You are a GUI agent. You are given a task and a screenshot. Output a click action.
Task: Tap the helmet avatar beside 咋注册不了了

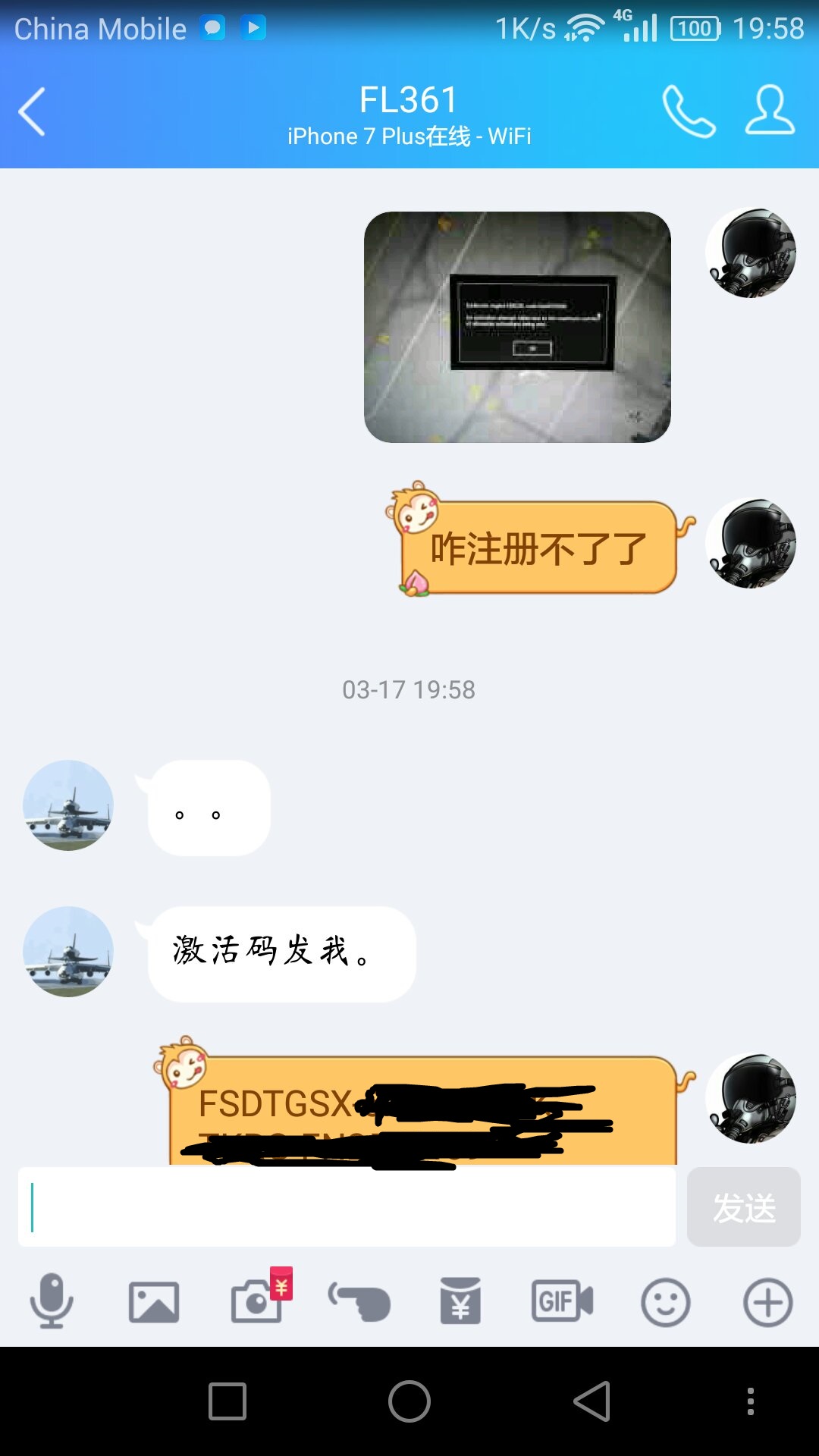pos(751,543)
